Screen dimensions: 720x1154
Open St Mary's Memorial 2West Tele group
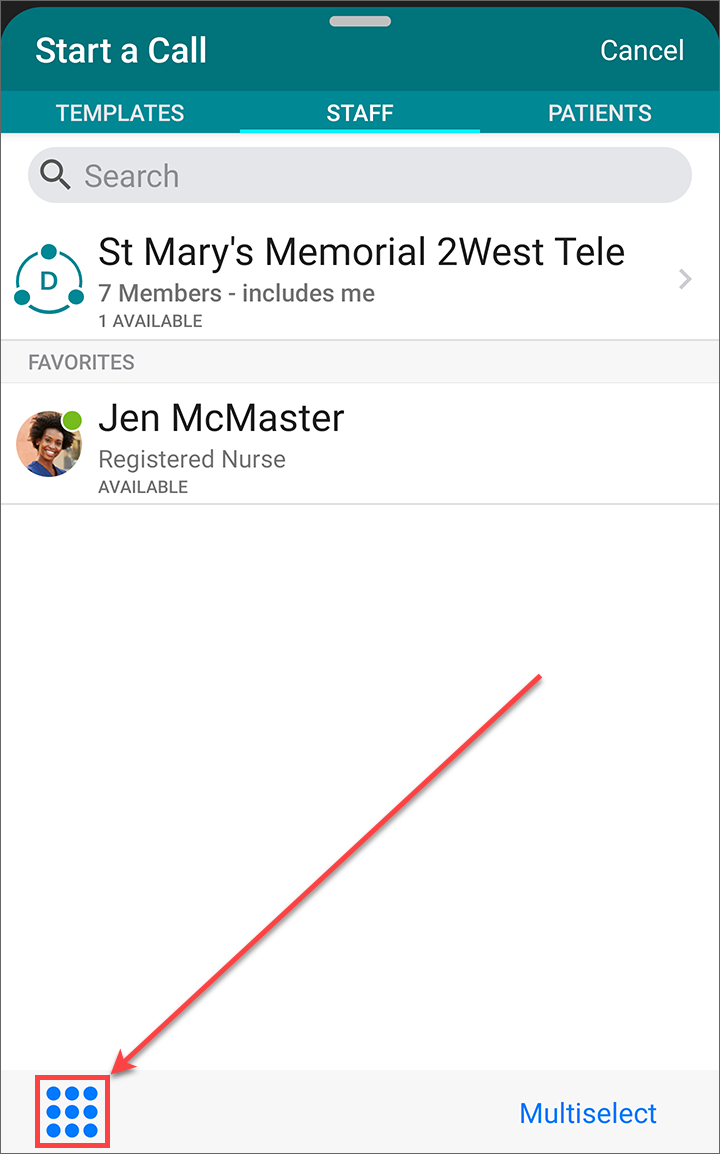pyautogui.click(x=360, y=279)
